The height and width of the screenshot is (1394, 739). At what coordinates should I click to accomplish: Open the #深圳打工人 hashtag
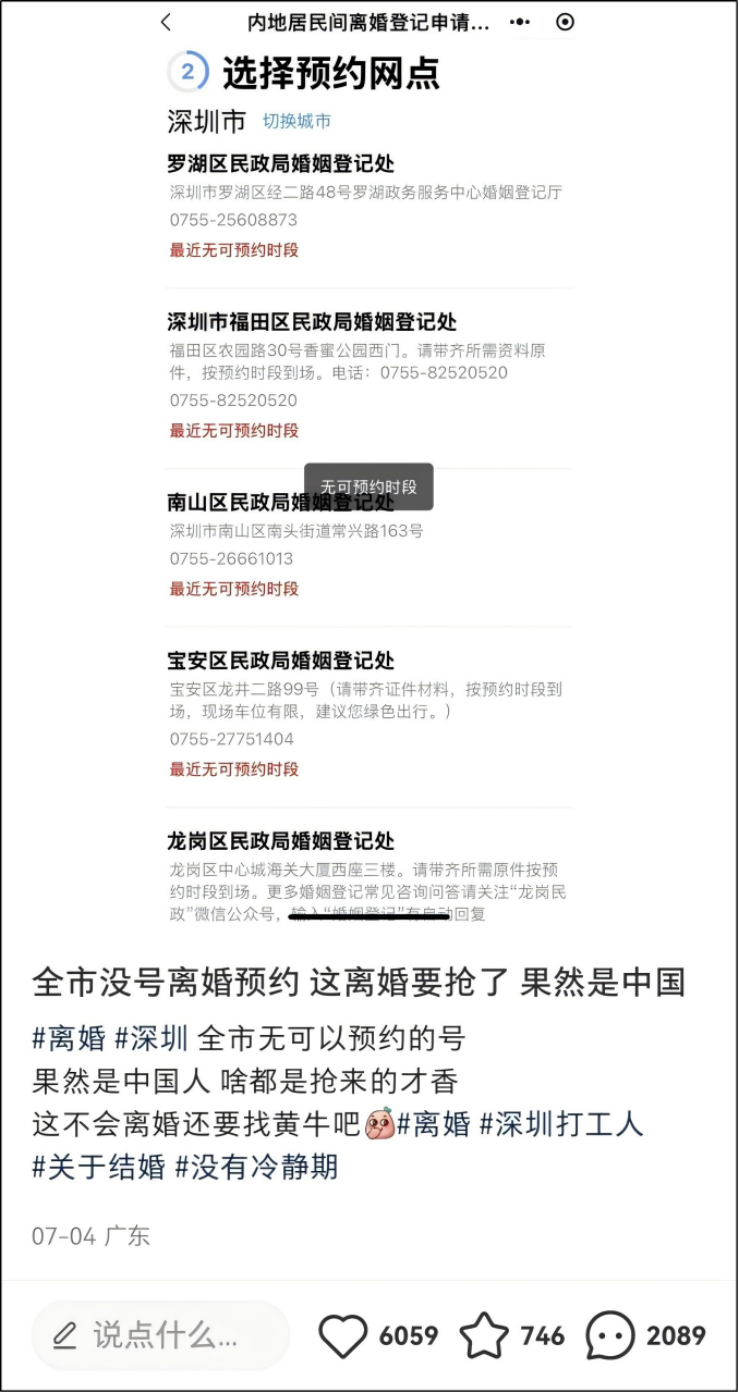[561, 1124]
